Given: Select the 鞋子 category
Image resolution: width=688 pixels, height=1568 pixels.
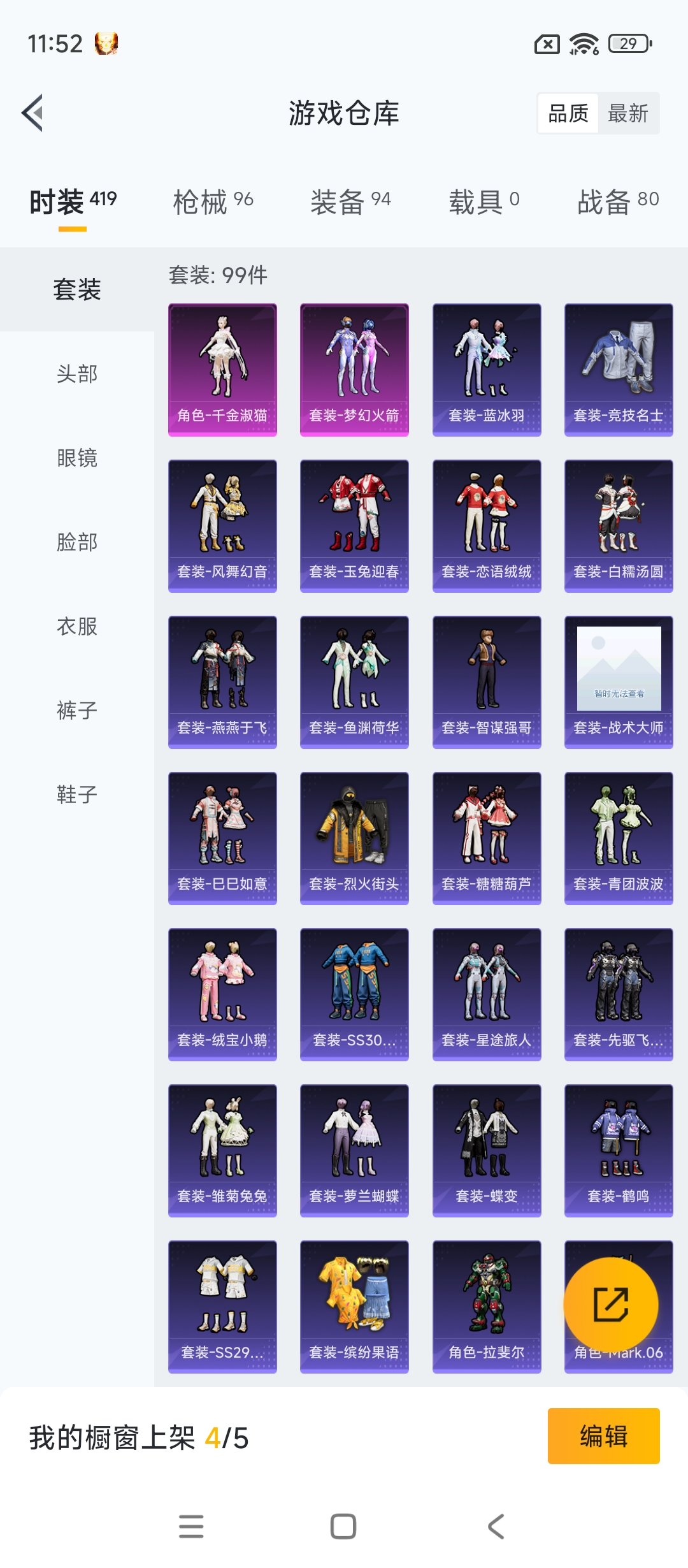Looking at the screenshot, I should [77, 795].
